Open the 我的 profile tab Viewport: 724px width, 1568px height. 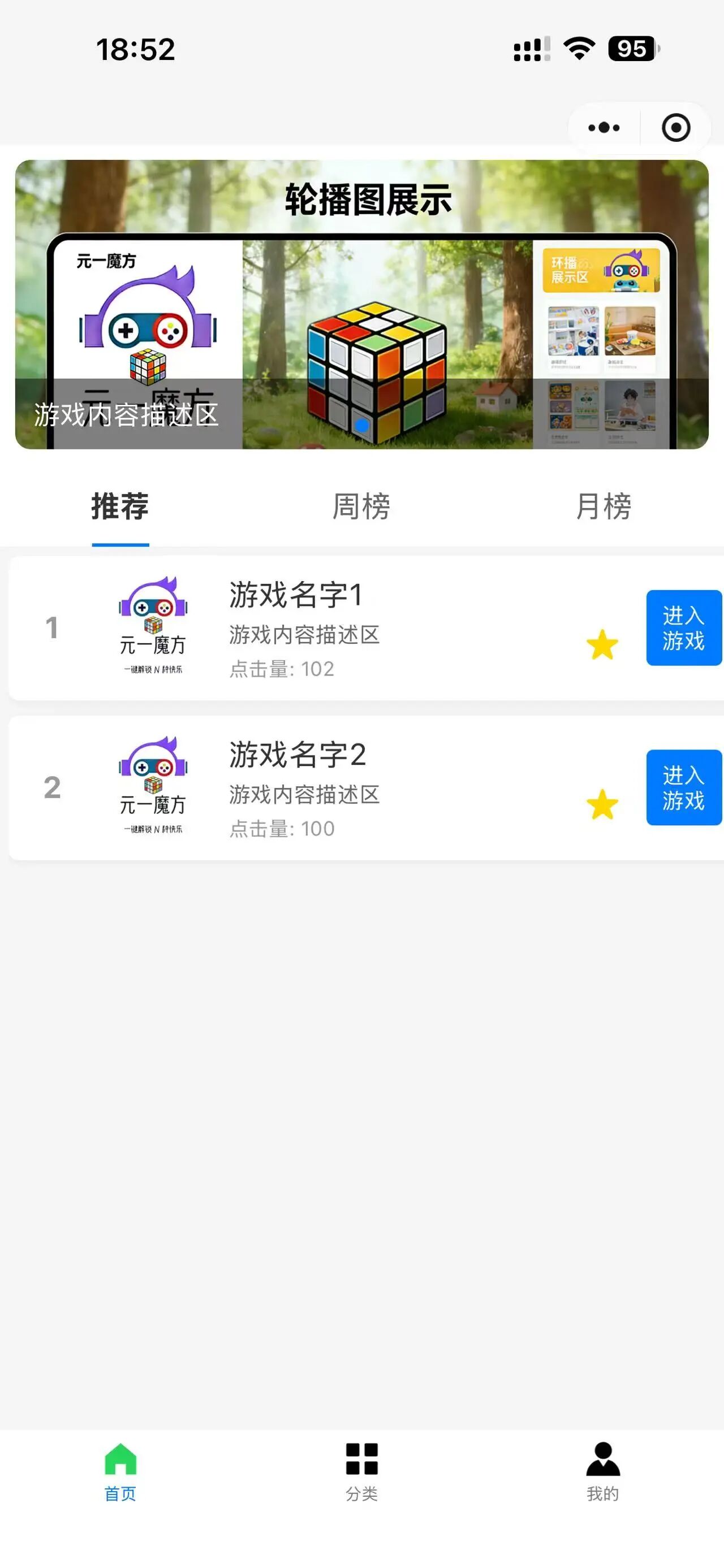click(603, 1471)
